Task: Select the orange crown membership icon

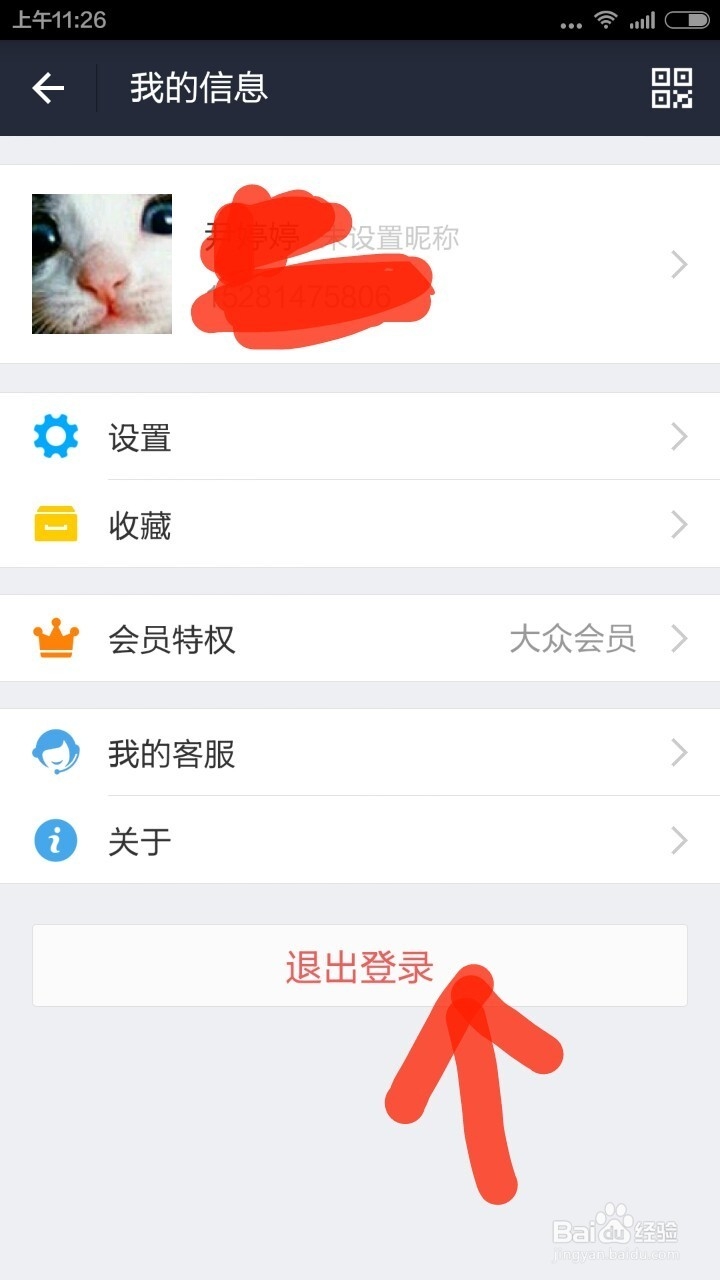Action: 55,638
